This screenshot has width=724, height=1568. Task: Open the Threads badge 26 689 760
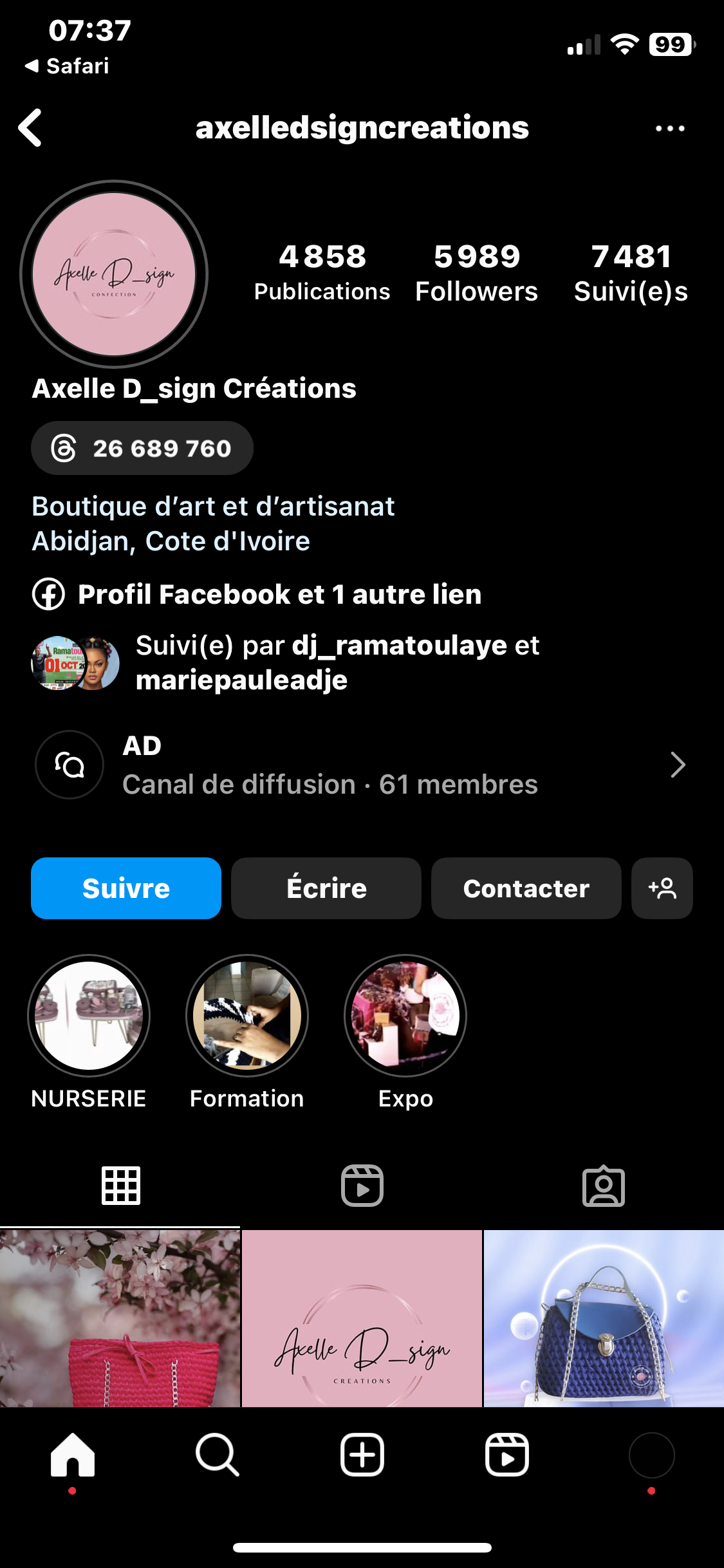coord(142,448)
